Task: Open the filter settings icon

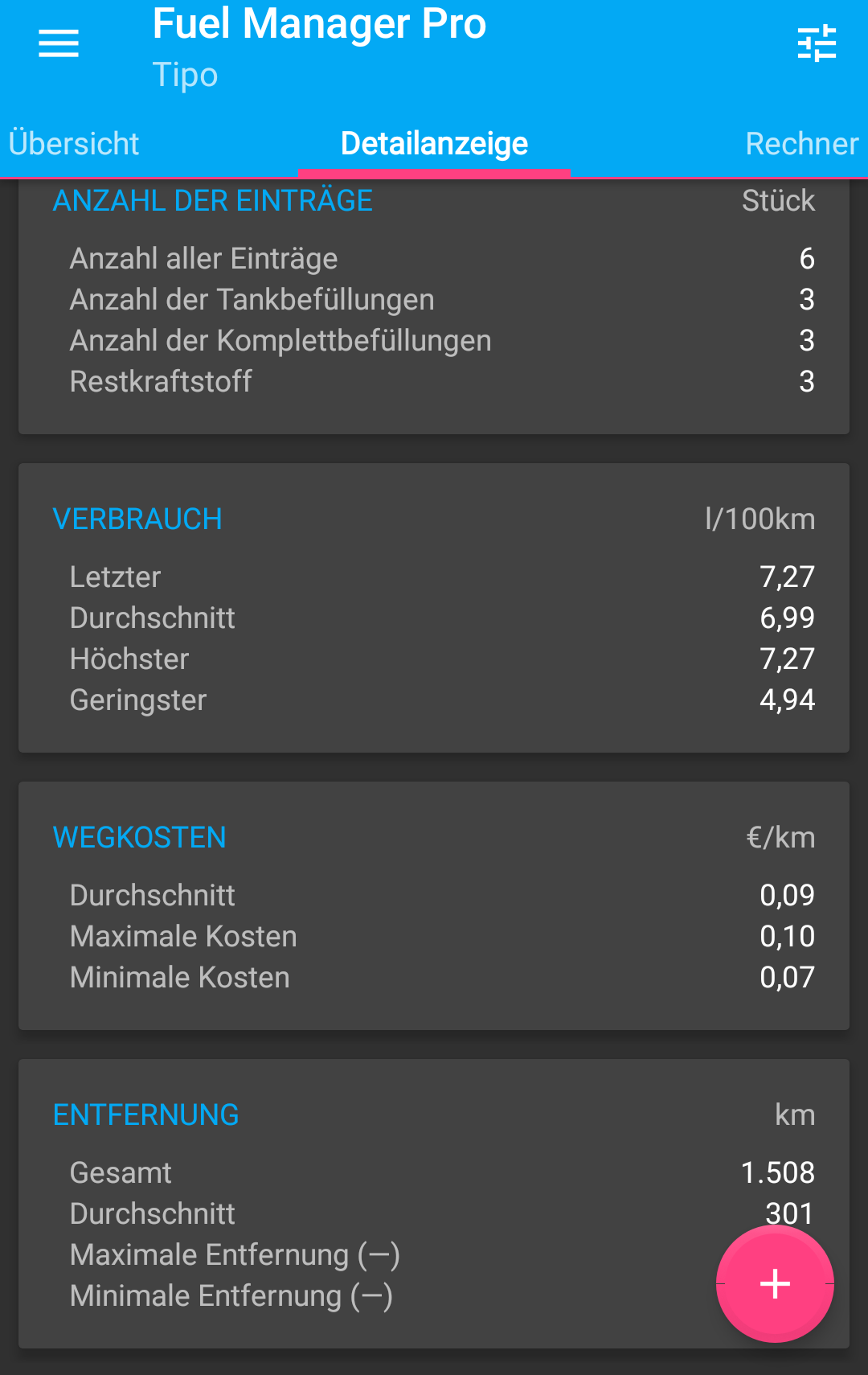Action: pyautogui.click(x=817, y=43)
